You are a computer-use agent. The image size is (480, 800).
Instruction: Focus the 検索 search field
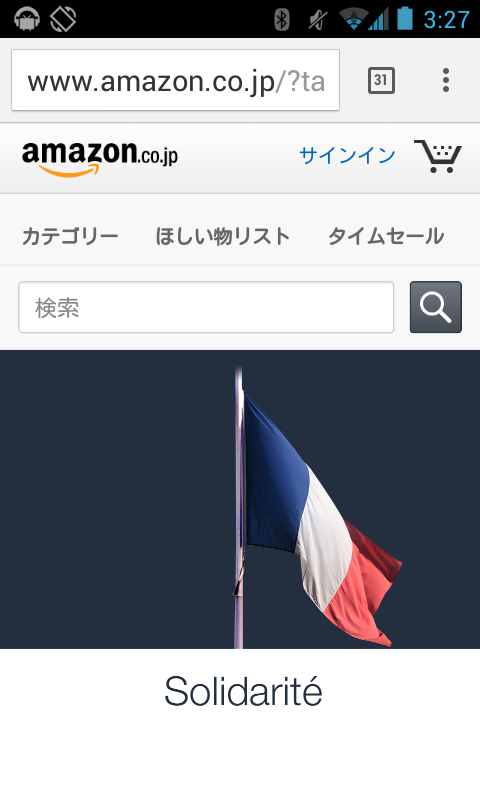[x=206, y=307]
